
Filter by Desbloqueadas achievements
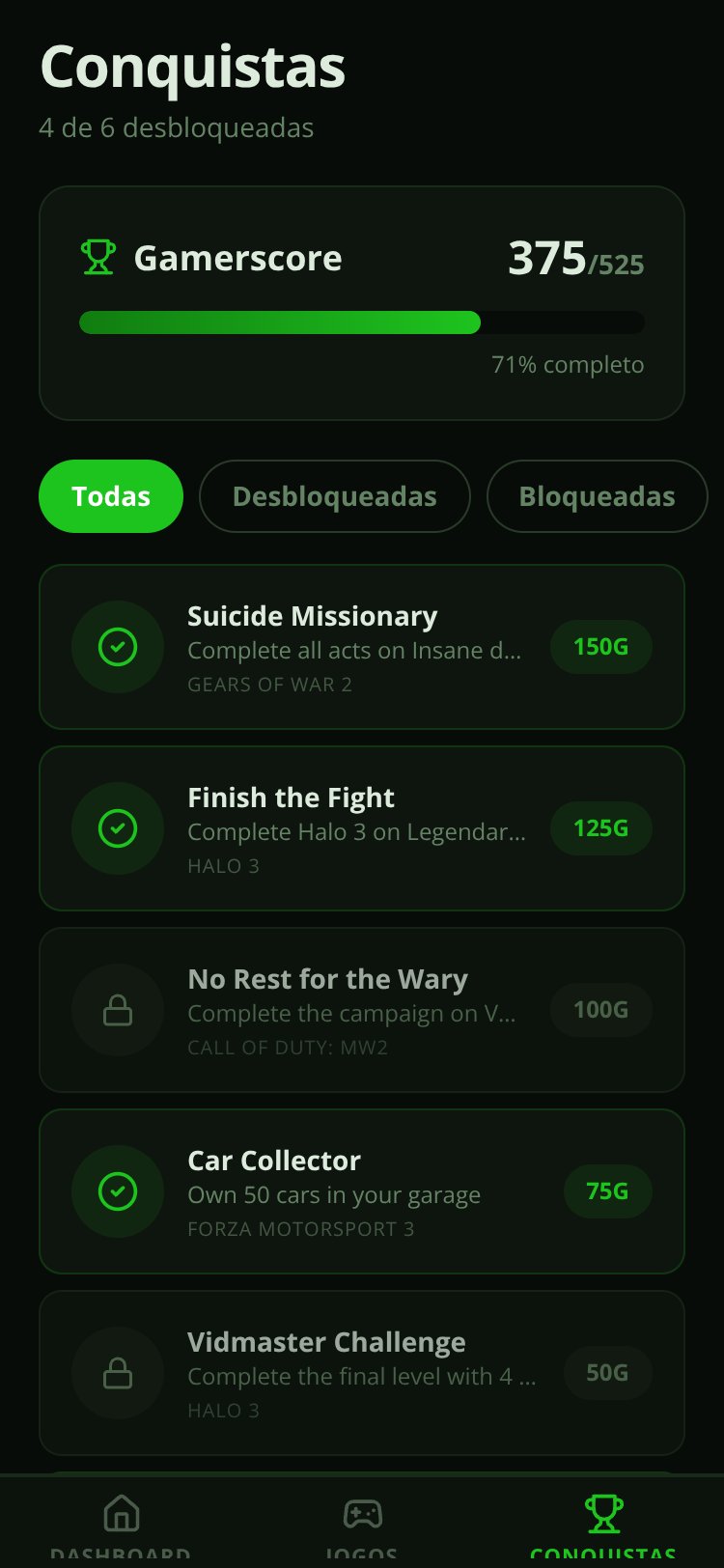pos(335,496)
